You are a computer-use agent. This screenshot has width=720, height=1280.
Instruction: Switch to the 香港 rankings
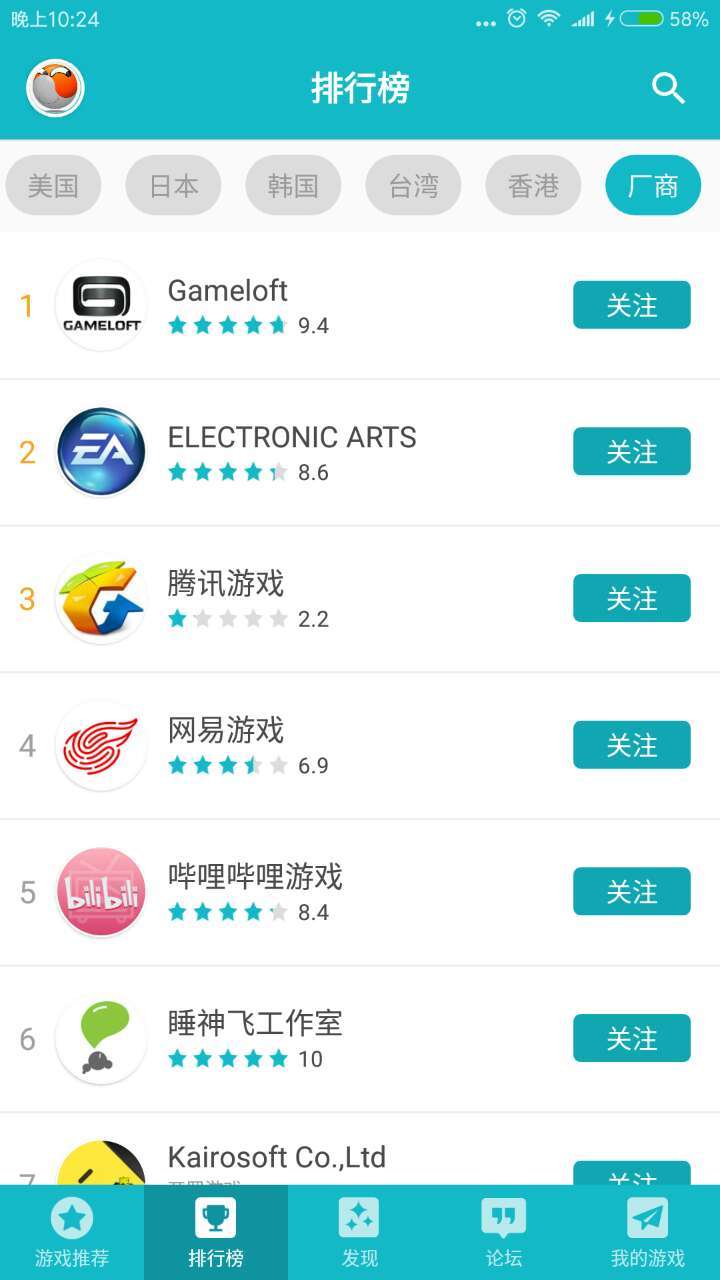[x=533, y=185]
